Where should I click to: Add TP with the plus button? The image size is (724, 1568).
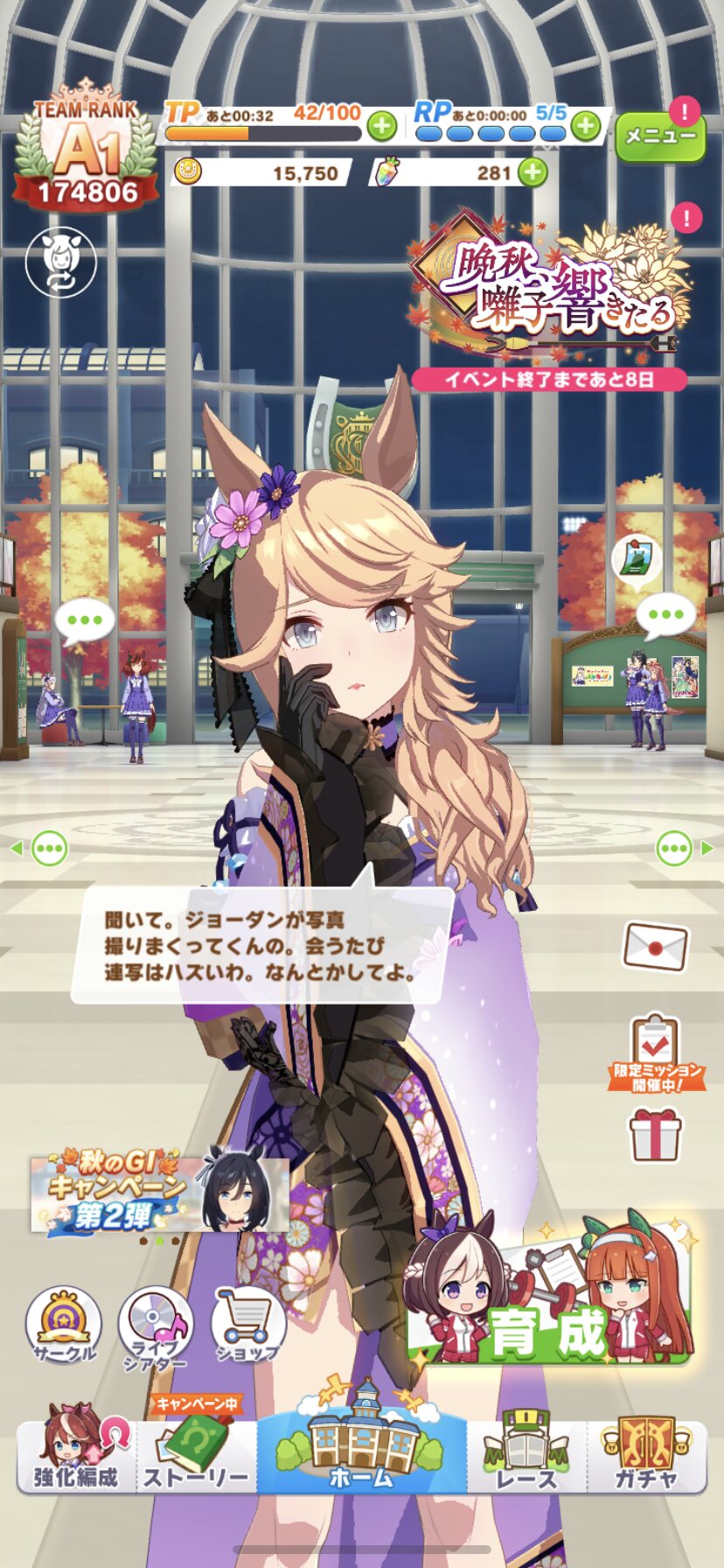tap(381, 126)
